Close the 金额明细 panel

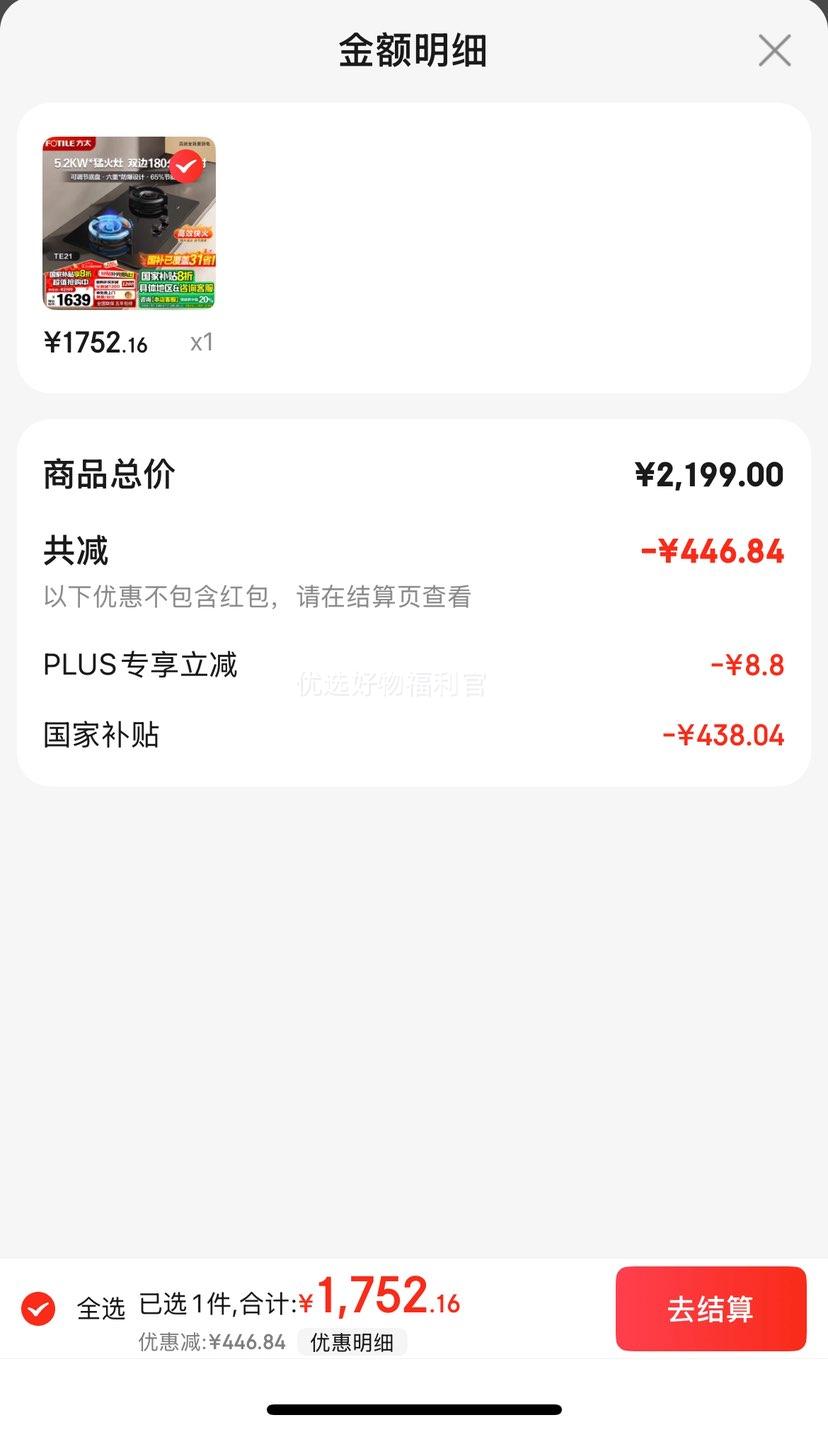click(x=774, y=50)
